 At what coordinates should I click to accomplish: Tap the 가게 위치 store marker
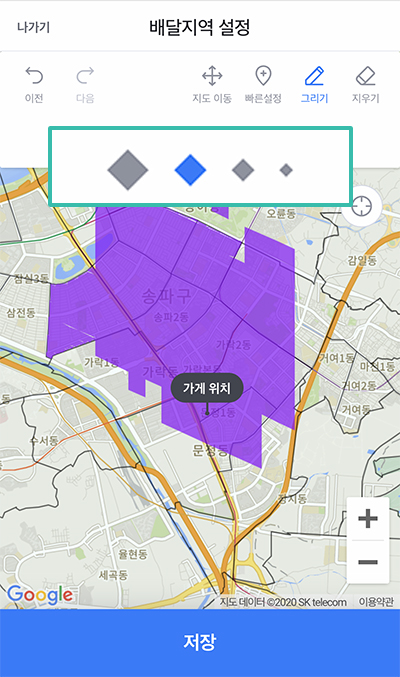207,388
